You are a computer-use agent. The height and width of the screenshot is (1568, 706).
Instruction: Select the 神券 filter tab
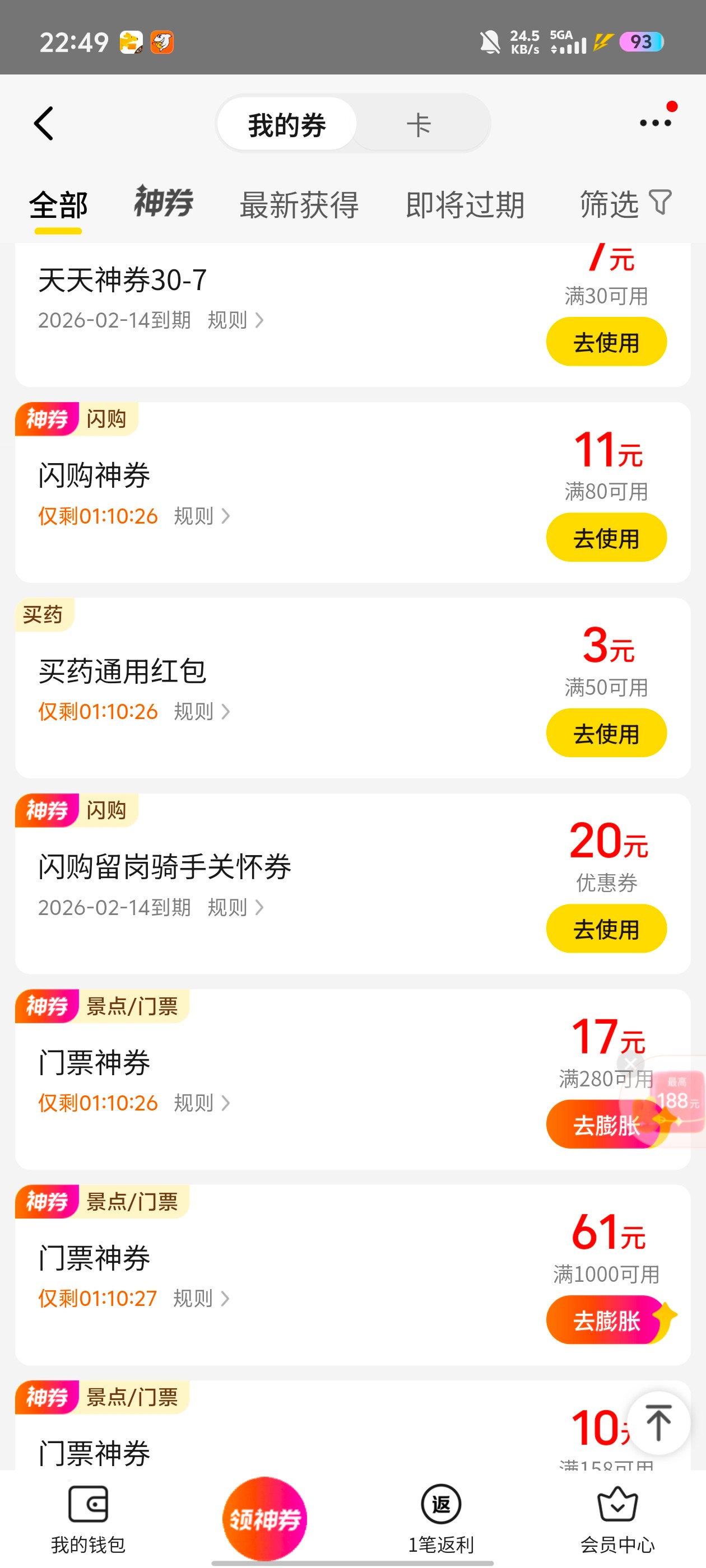pyautogui.click(x=163, y=203)
